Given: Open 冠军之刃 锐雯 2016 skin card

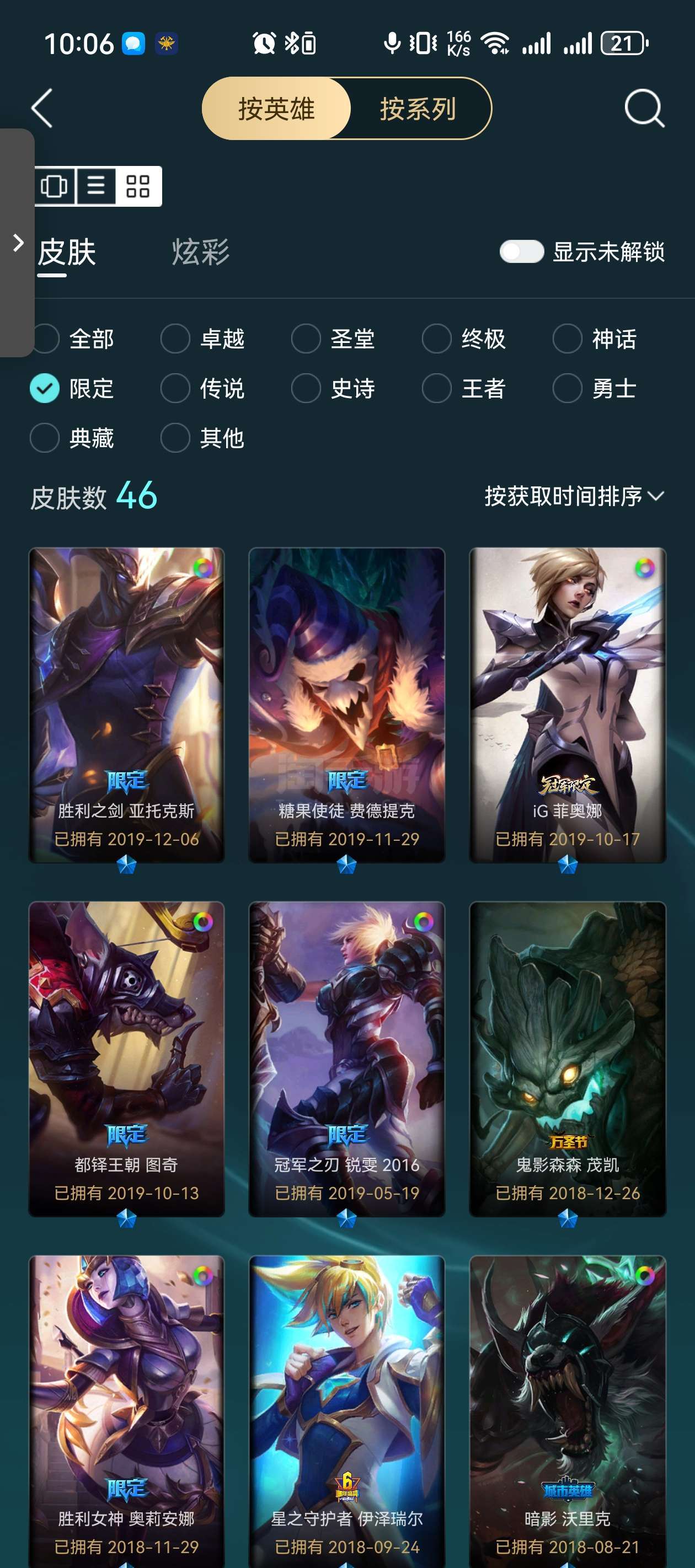Looking at the screenshot, I should pos(346,1059).
